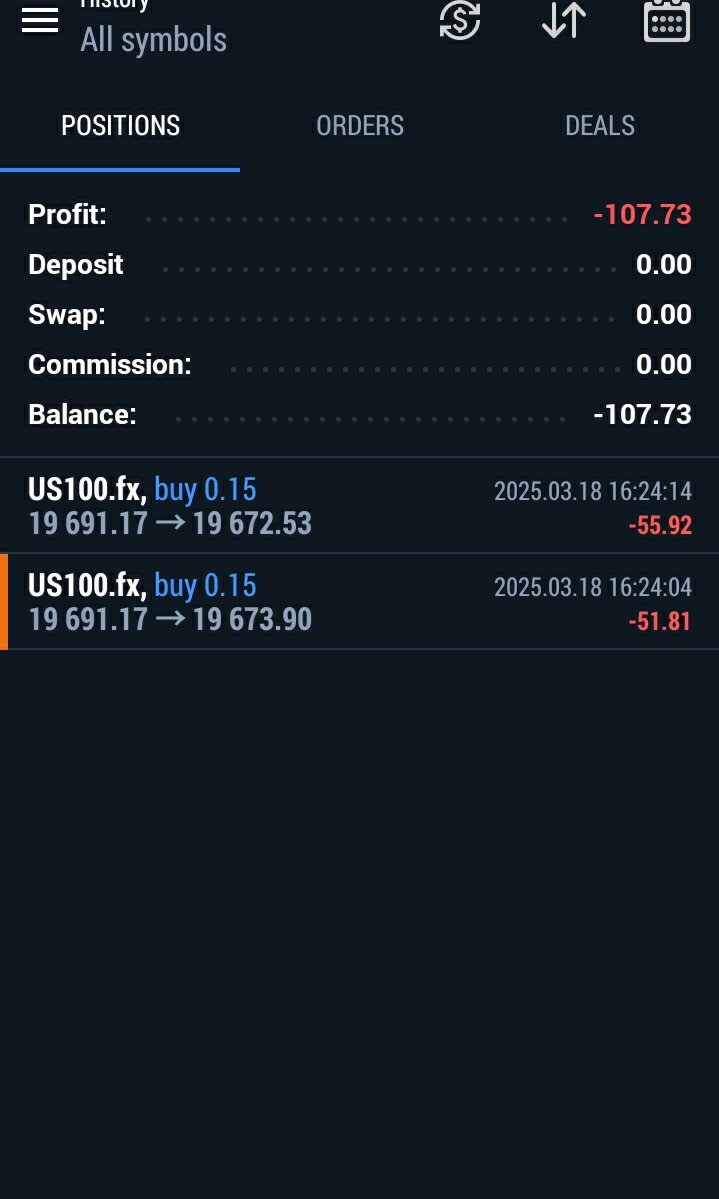Viewport: 719px width, 1199px height.
Task: Open the sort arrows option
Action: click(x=563, y=21)
